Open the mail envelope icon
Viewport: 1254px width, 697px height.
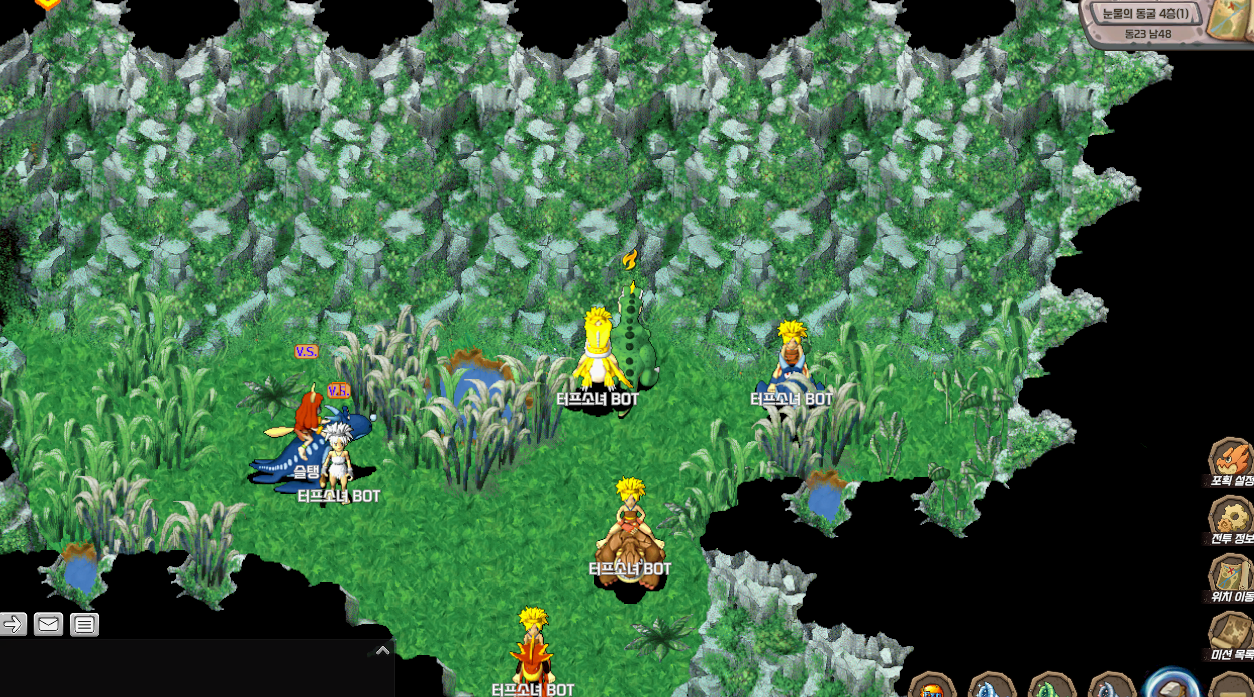48,625
